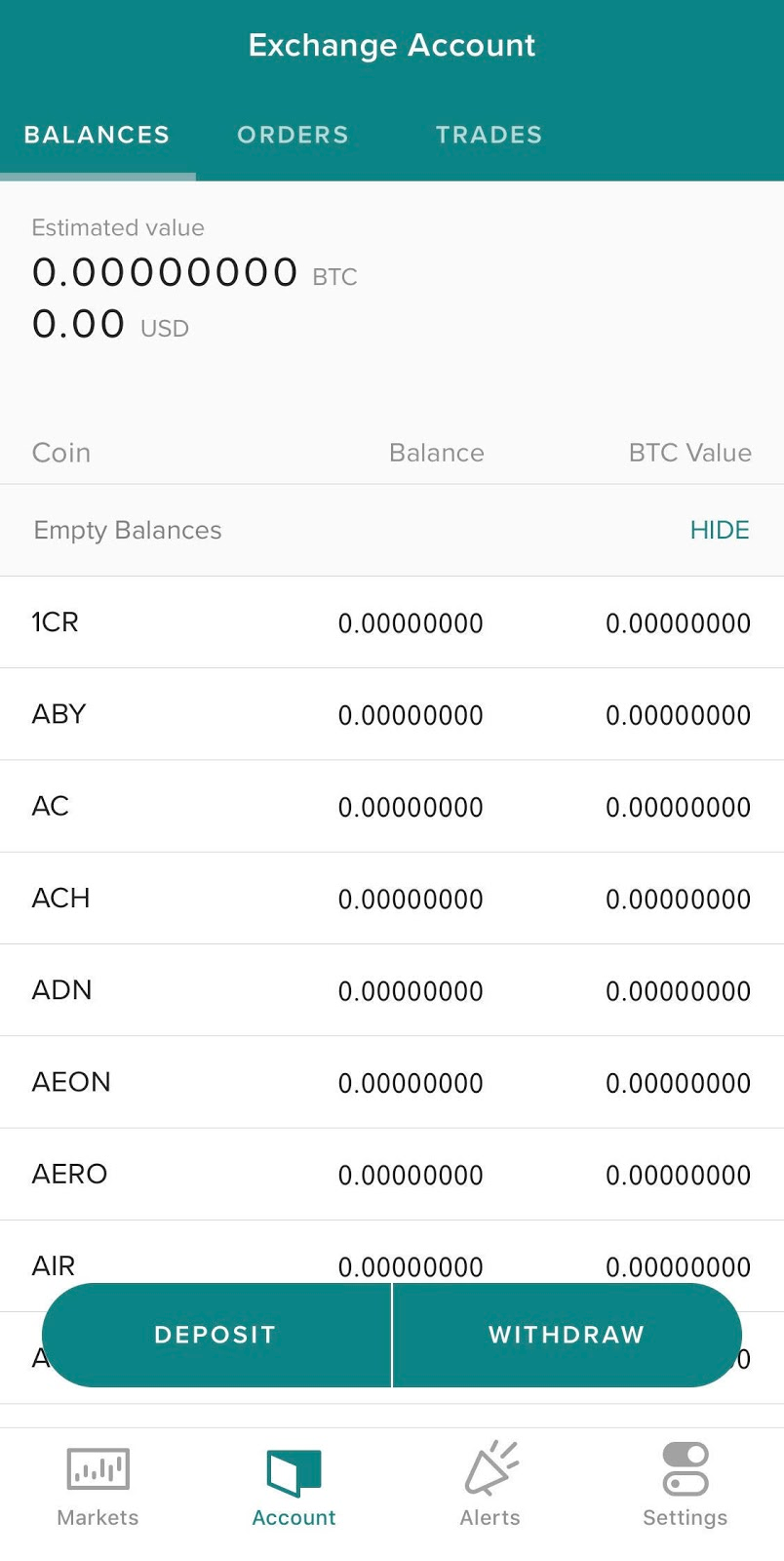Open the AERO coin row
Image resolution: width=784 pixels, height=1561 pixels.
point(392,1174)
